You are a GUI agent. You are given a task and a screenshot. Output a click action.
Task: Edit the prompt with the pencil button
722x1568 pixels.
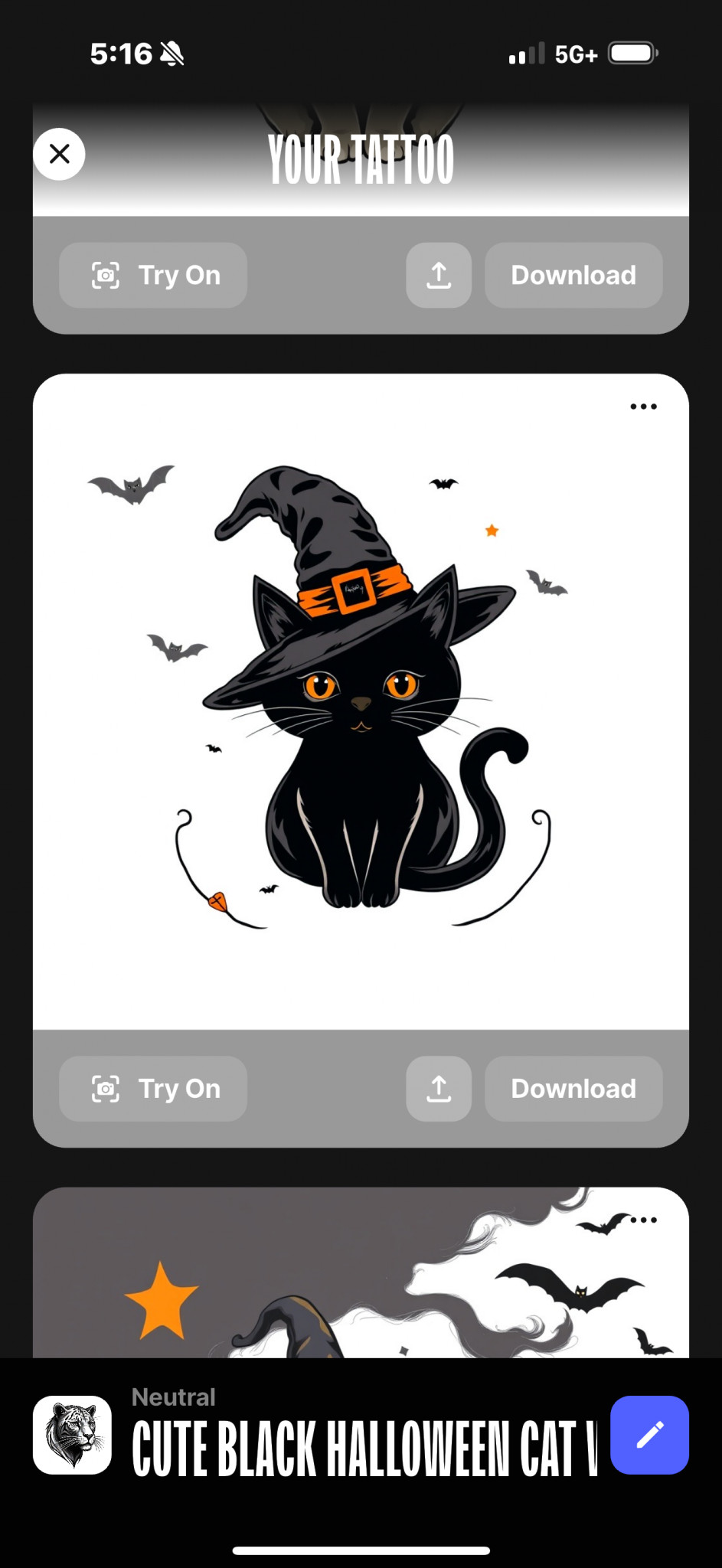pos(649,1435)
